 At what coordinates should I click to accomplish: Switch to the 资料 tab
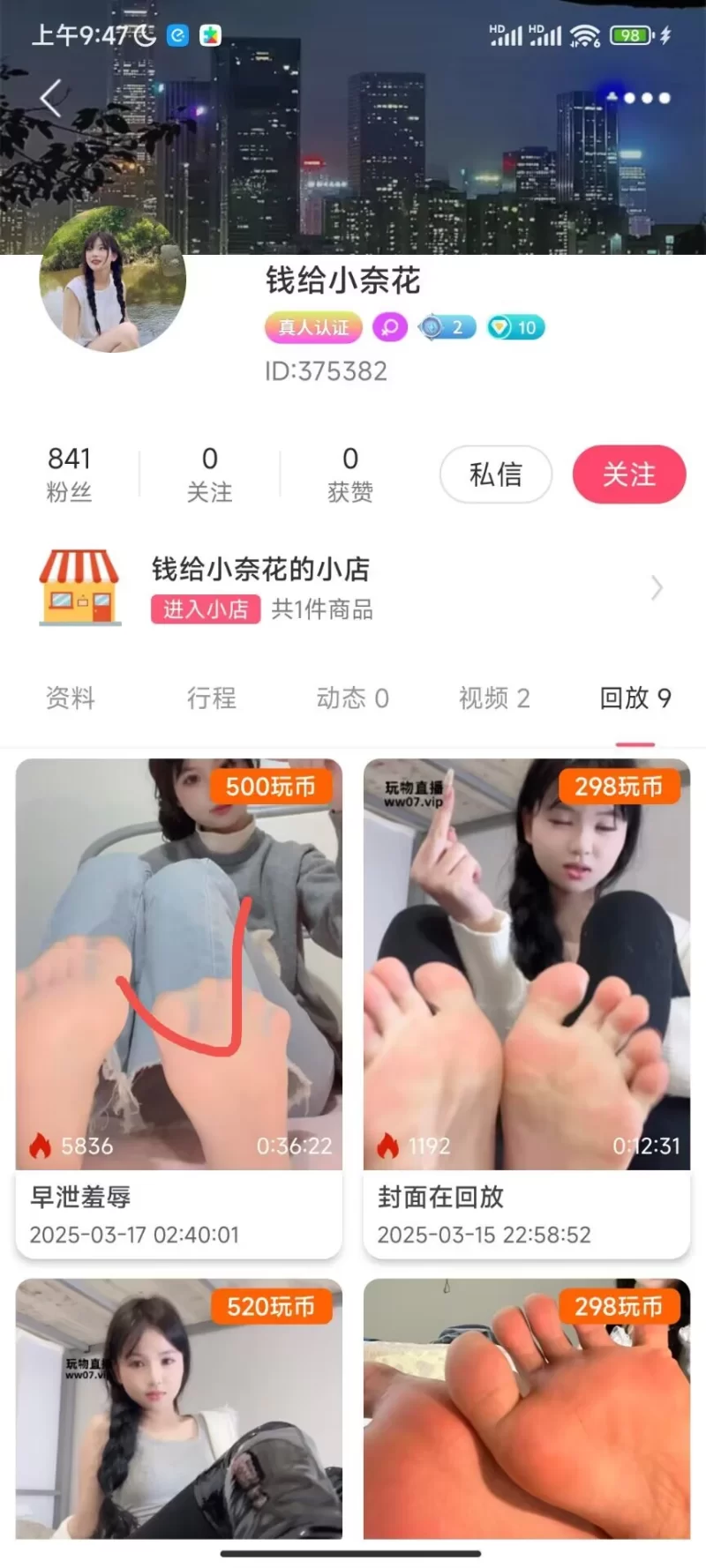[x=71, y=698]
